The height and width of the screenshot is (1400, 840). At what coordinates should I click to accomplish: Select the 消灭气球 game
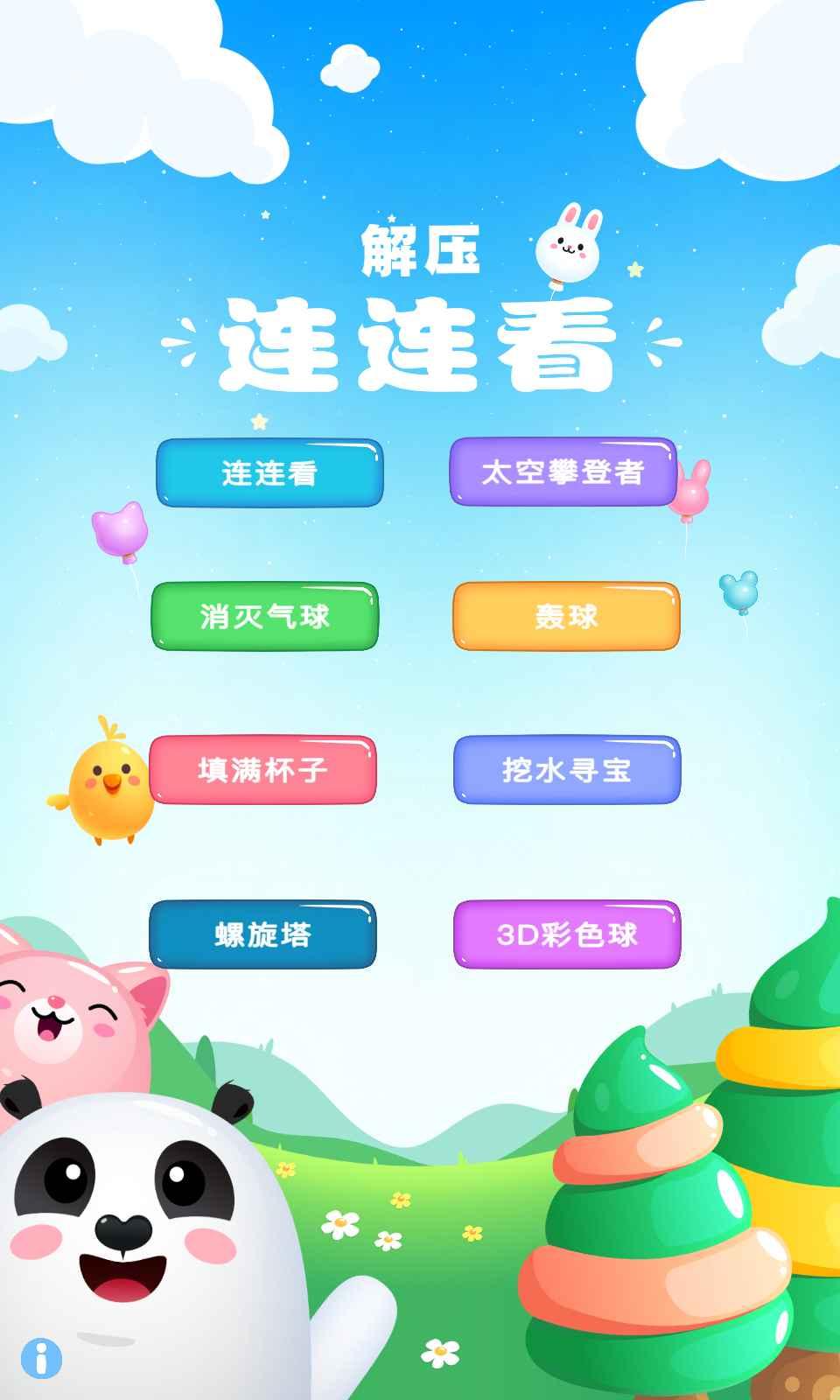(x=264, y=618)
